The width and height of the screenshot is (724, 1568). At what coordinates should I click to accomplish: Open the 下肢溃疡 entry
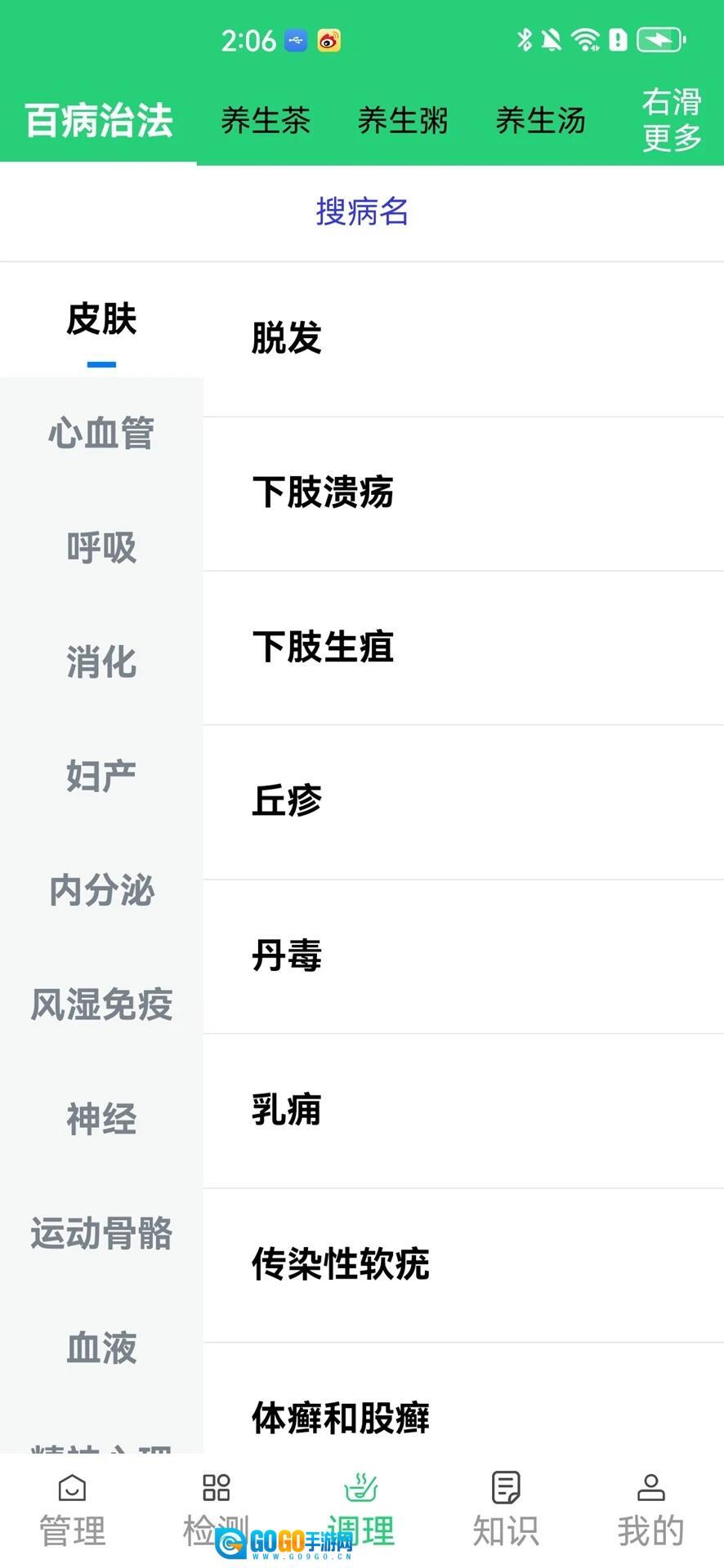463,492
